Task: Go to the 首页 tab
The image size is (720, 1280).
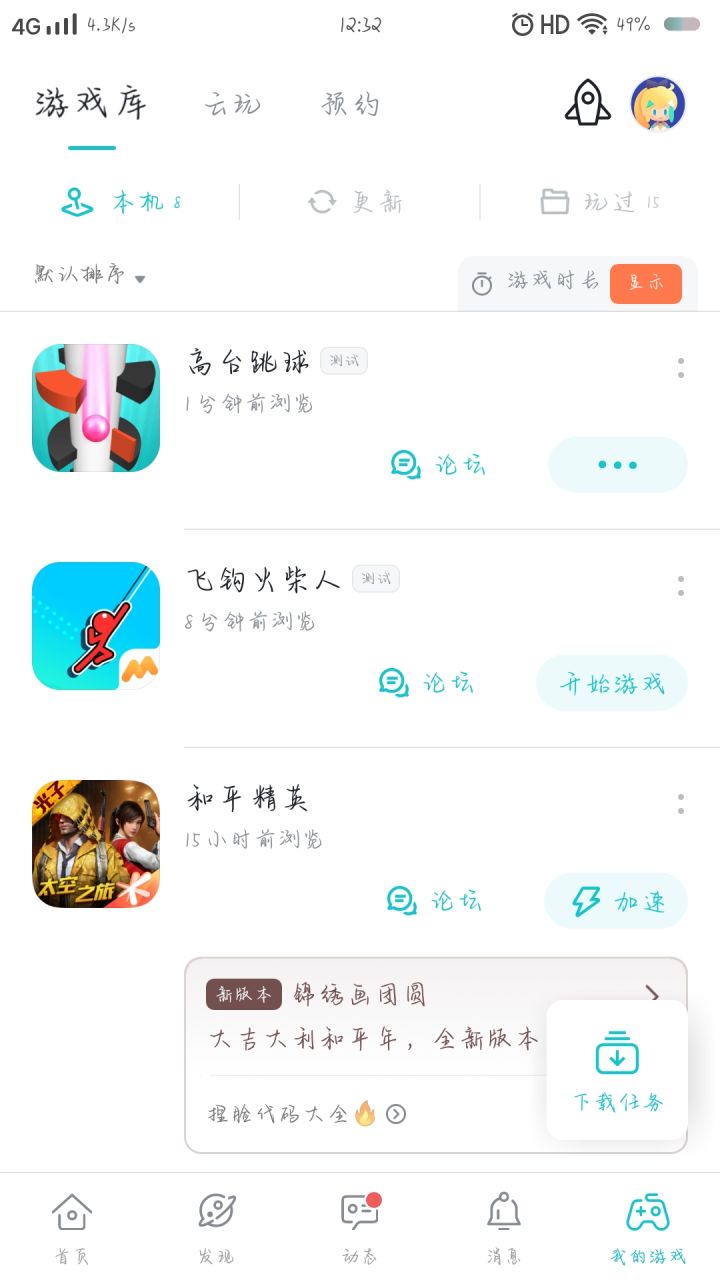Action: [x=71, y=1226]
